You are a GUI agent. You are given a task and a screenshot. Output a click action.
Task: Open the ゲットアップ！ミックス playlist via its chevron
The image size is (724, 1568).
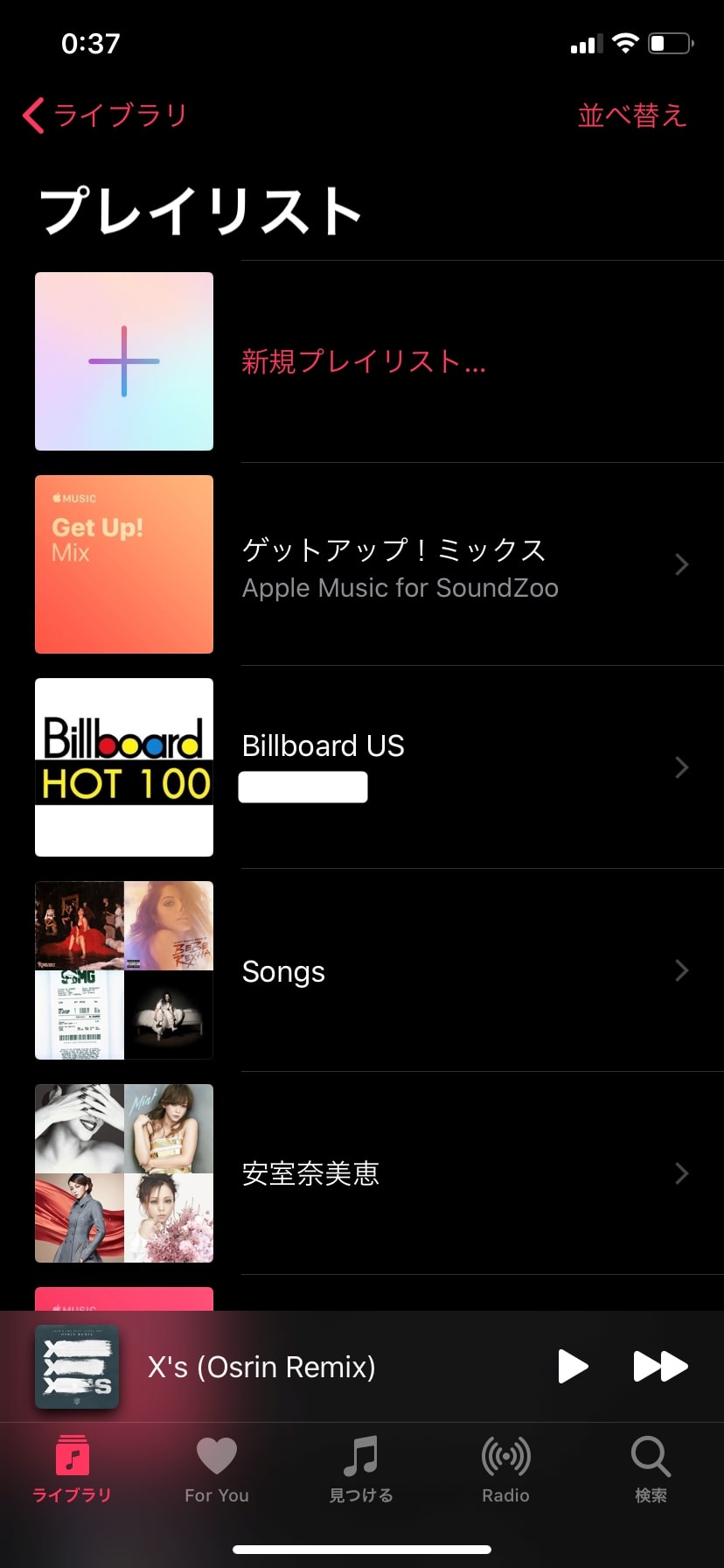point(681,564)
